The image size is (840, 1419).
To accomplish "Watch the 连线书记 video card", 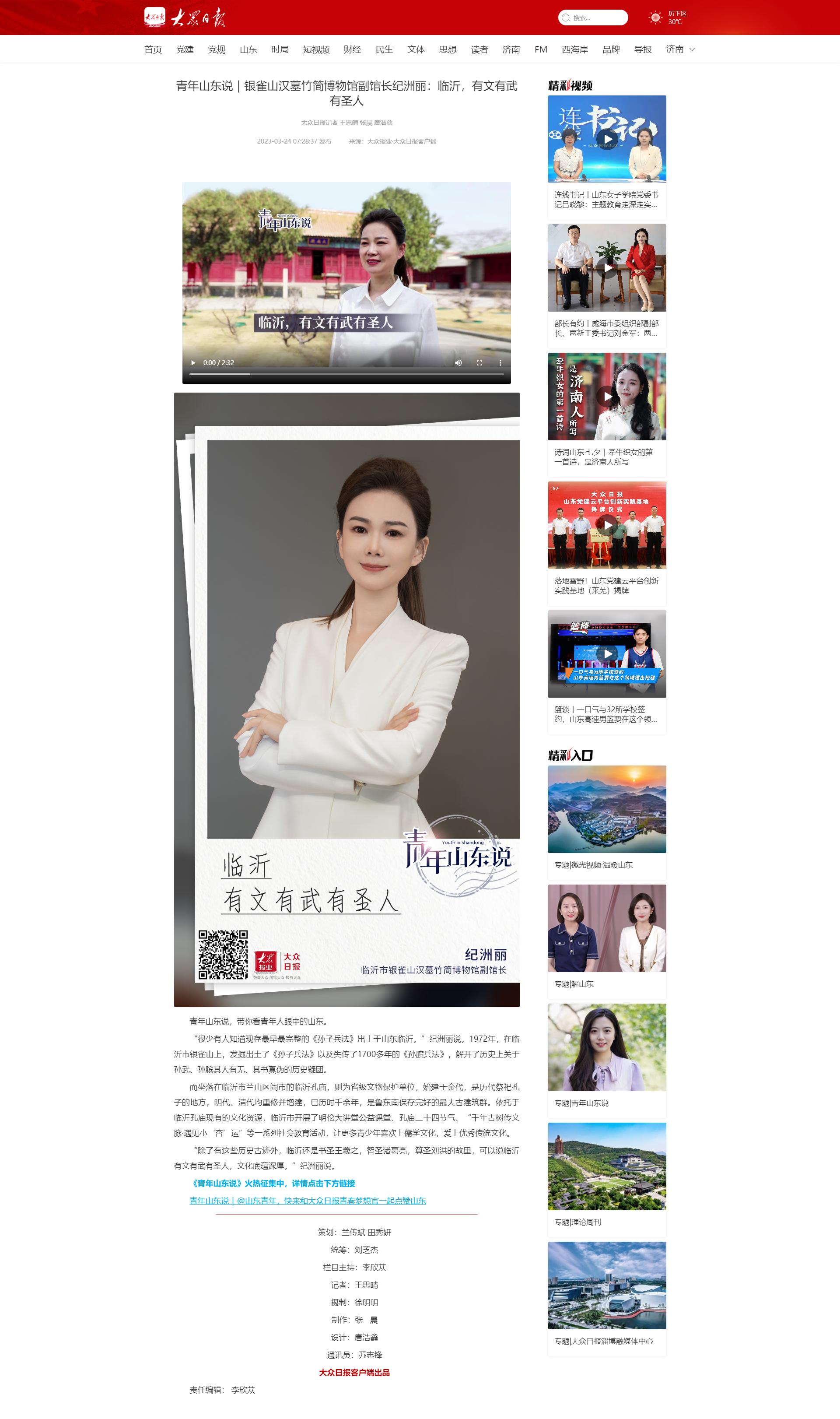I will (607, 139).
